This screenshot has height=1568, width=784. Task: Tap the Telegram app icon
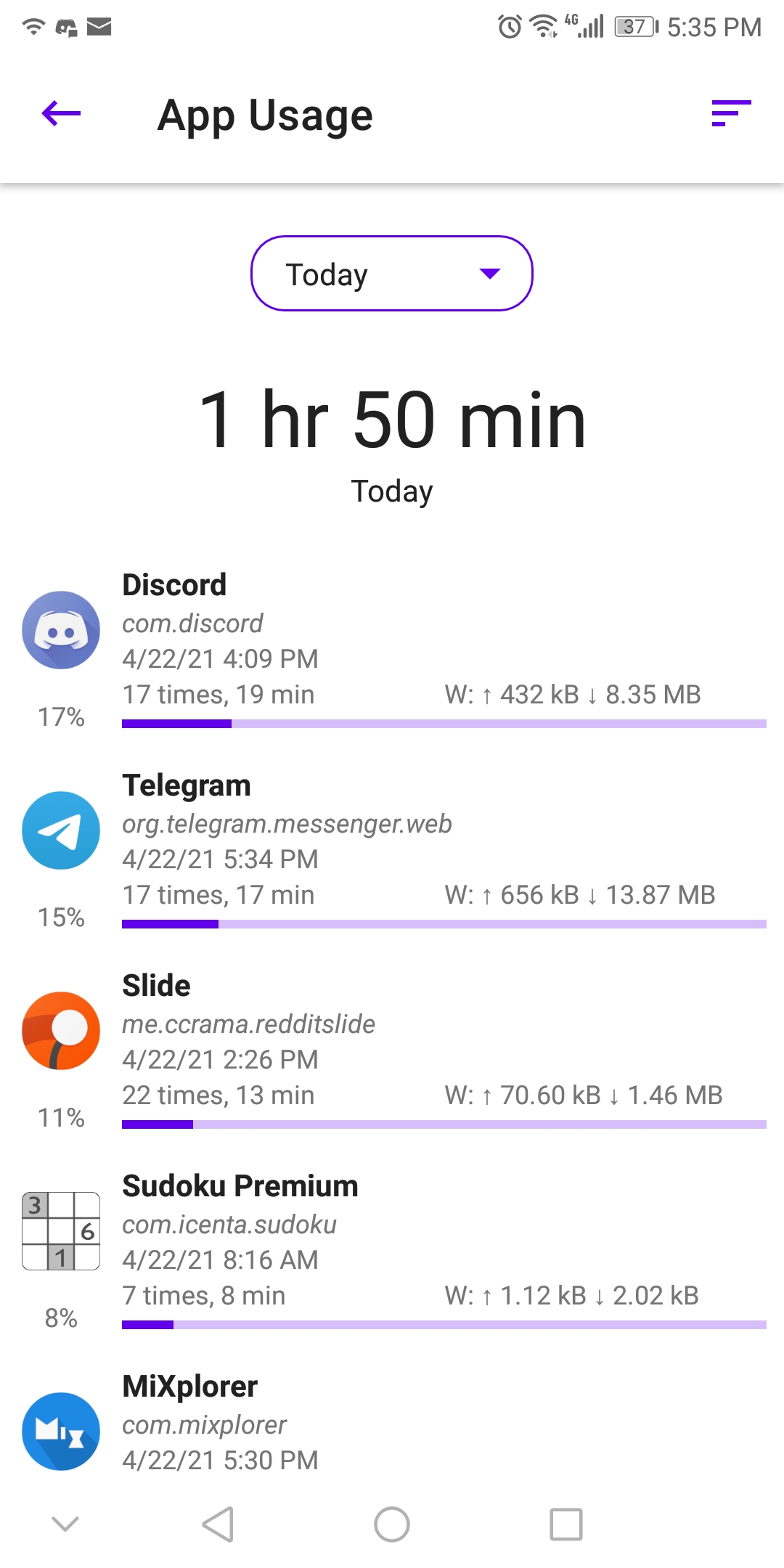(x=60, y=830)
